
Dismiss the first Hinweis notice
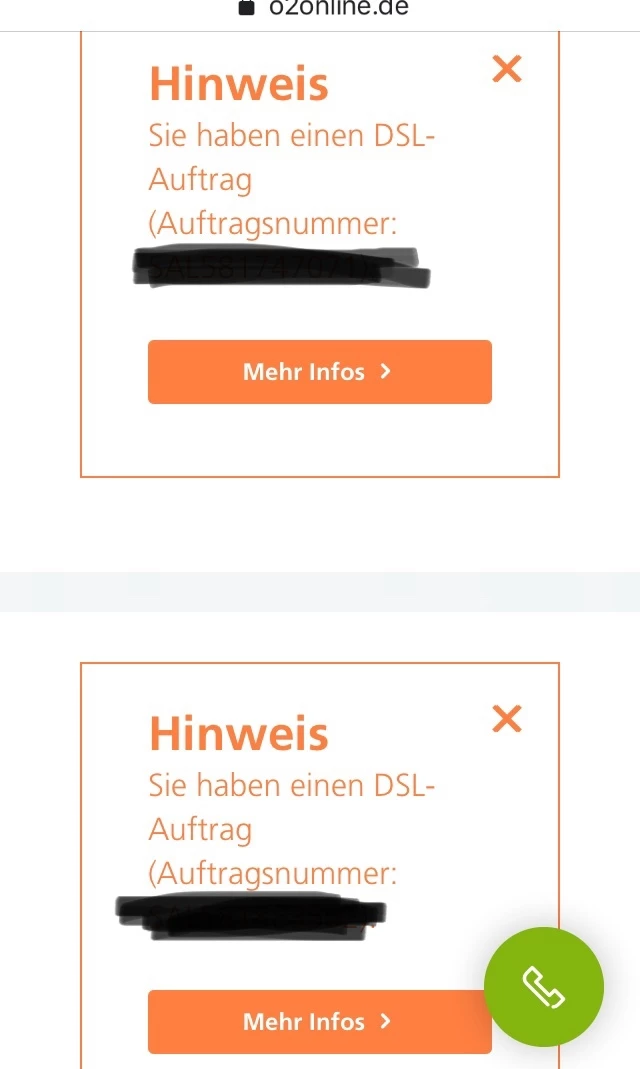click(x=507, y=69)
